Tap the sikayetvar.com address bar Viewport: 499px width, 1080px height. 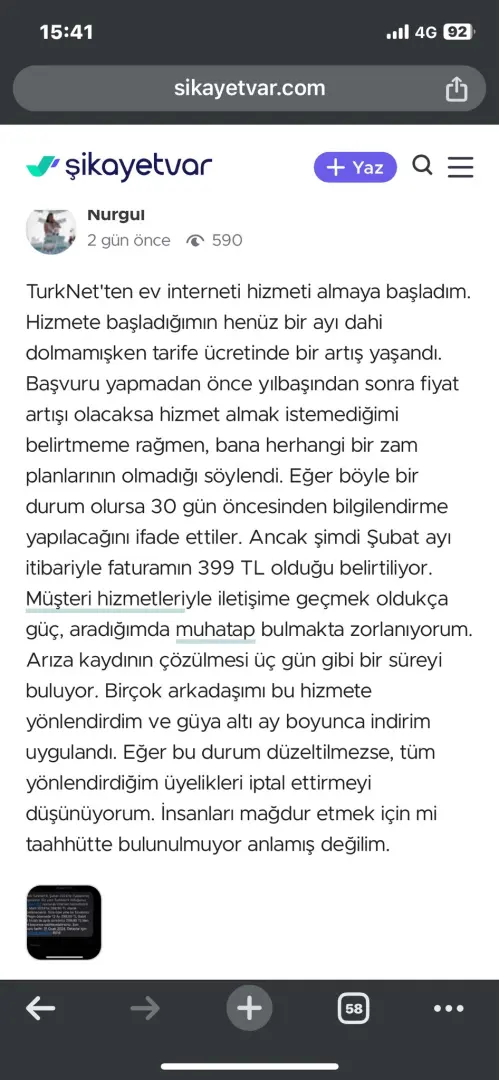pyautogui.click(x=249, y=88)
